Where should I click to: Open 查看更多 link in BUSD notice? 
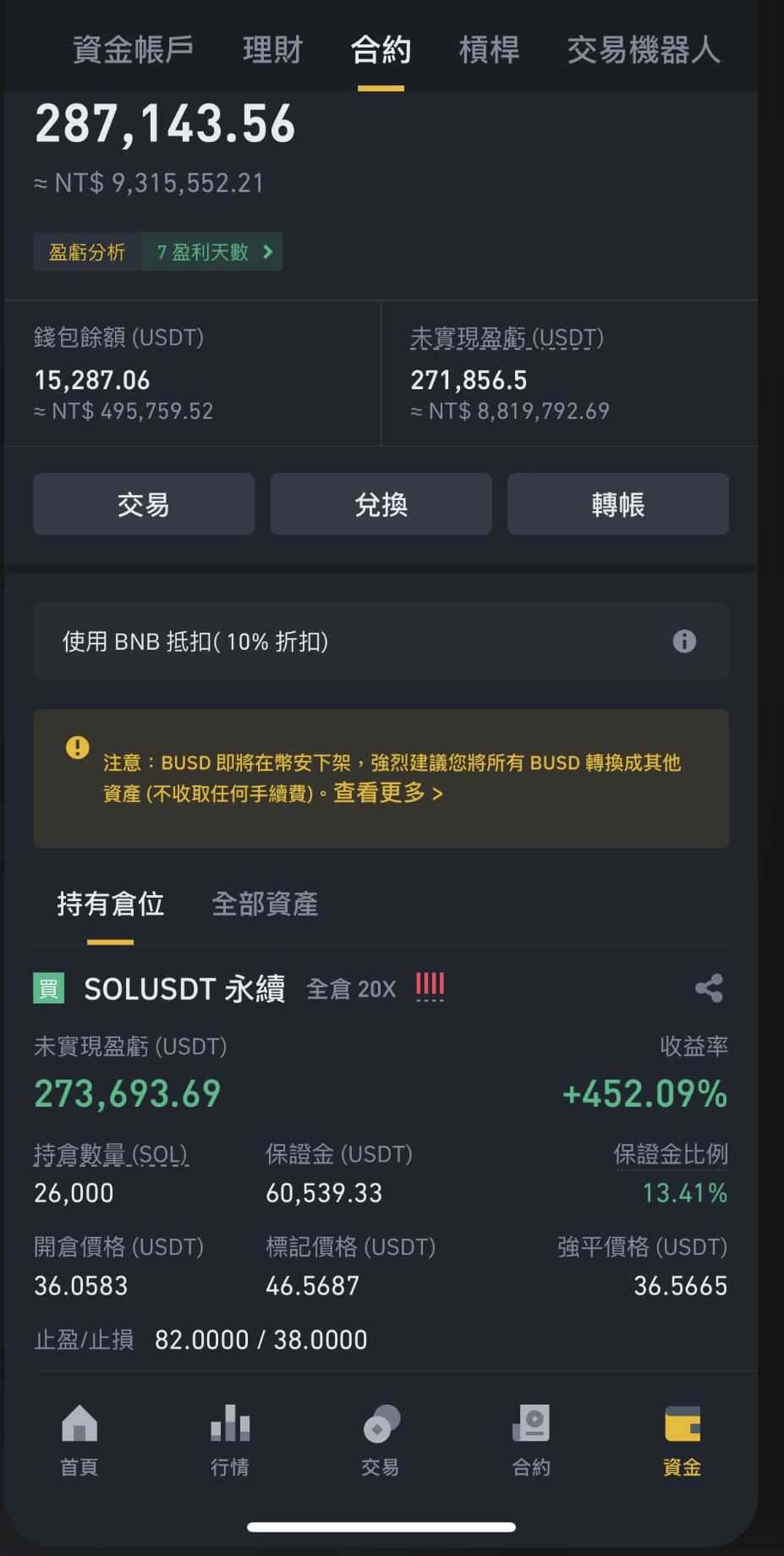(x=388, y=793)
